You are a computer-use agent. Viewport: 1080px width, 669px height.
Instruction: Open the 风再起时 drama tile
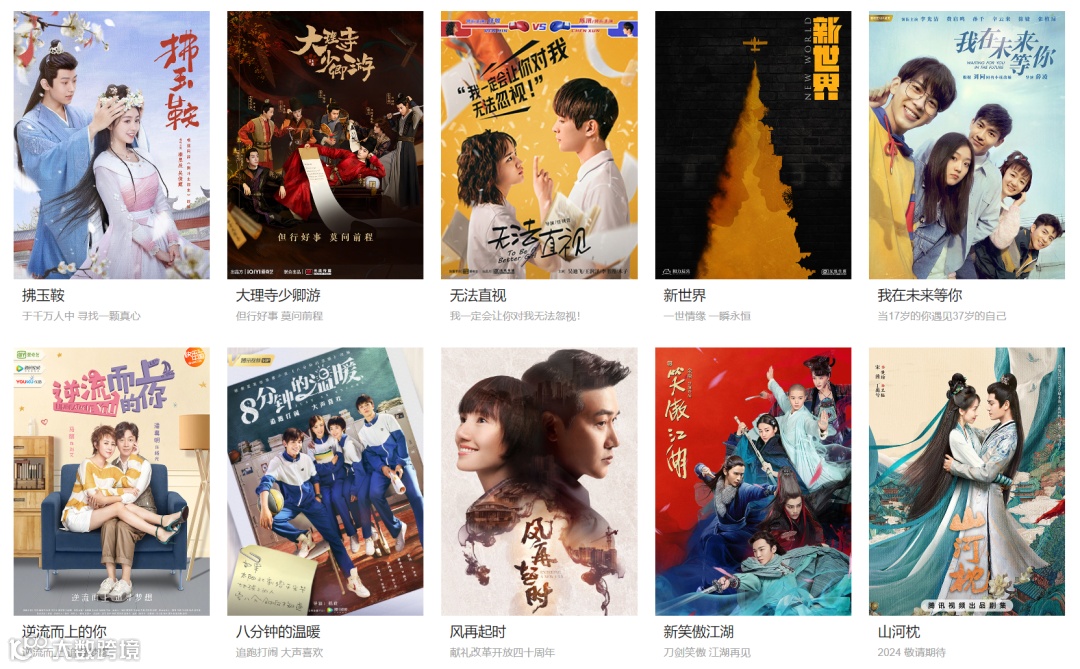(539, 481)
